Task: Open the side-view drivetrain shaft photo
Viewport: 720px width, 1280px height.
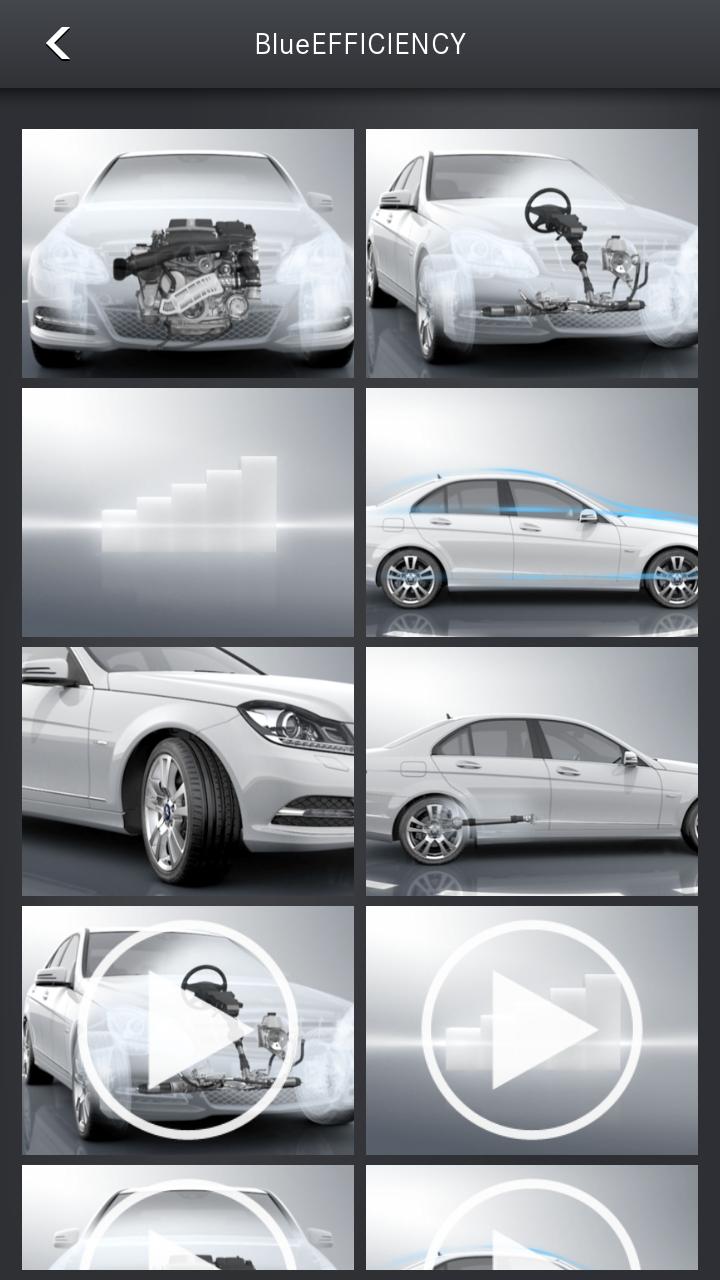Action: tap(531, 771)
